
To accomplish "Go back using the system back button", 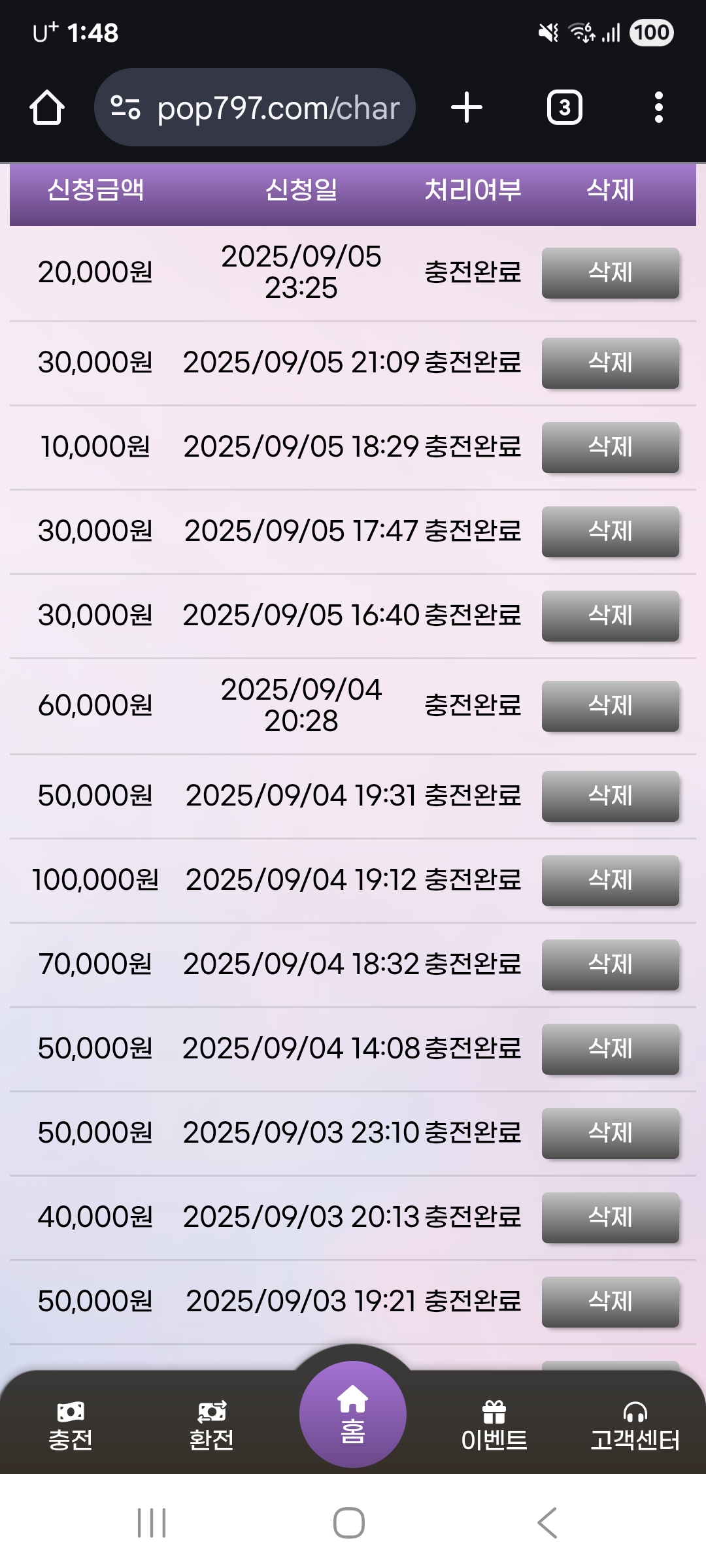I will tap(546, 1523).
